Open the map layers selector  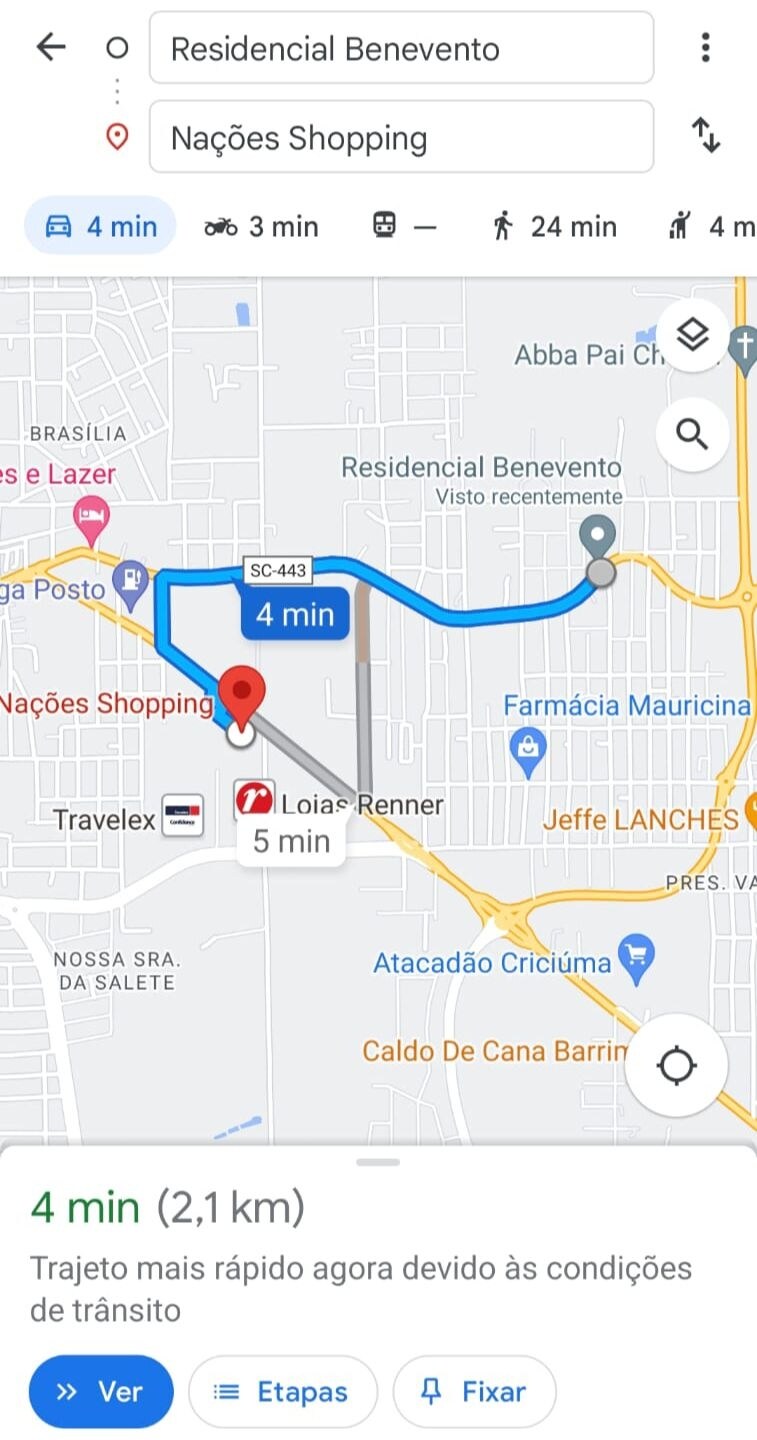[692, 335]
